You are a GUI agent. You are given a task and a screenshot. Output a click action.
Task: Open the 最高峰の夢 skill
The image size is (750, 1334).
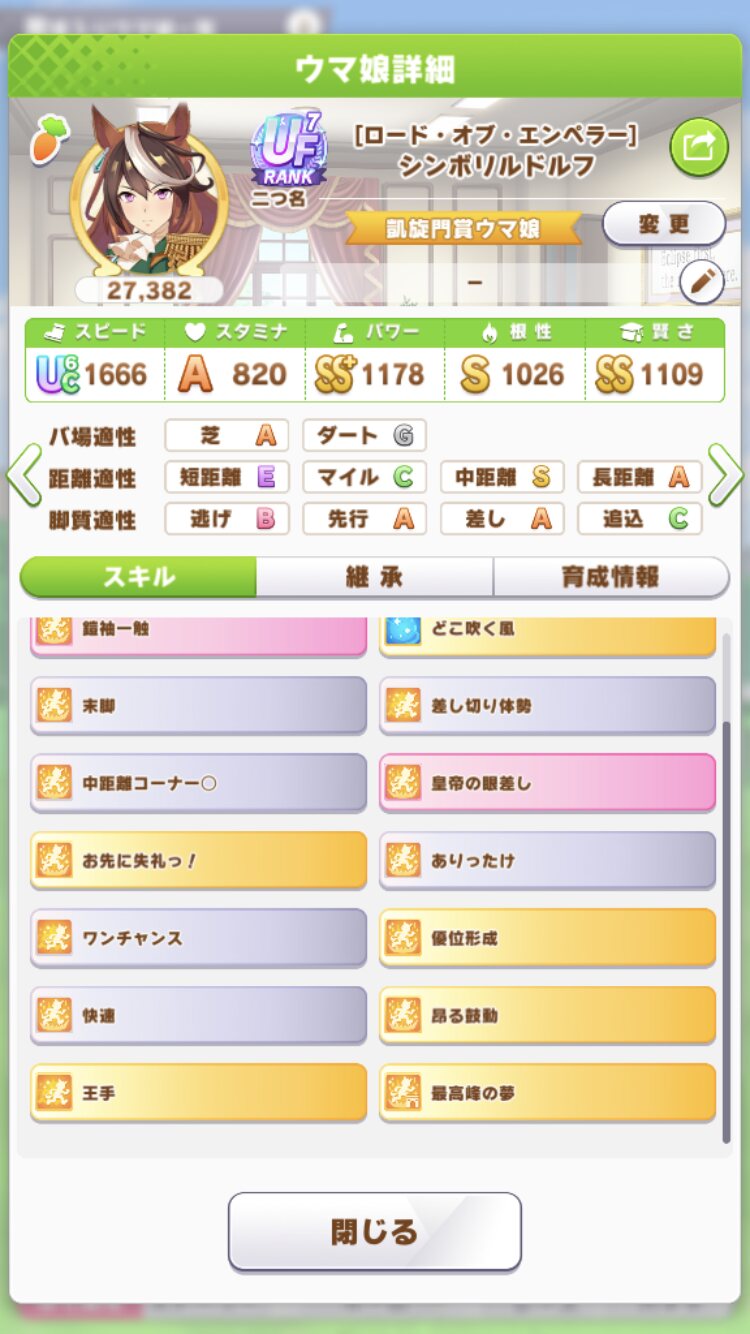tap(547, 1092)
